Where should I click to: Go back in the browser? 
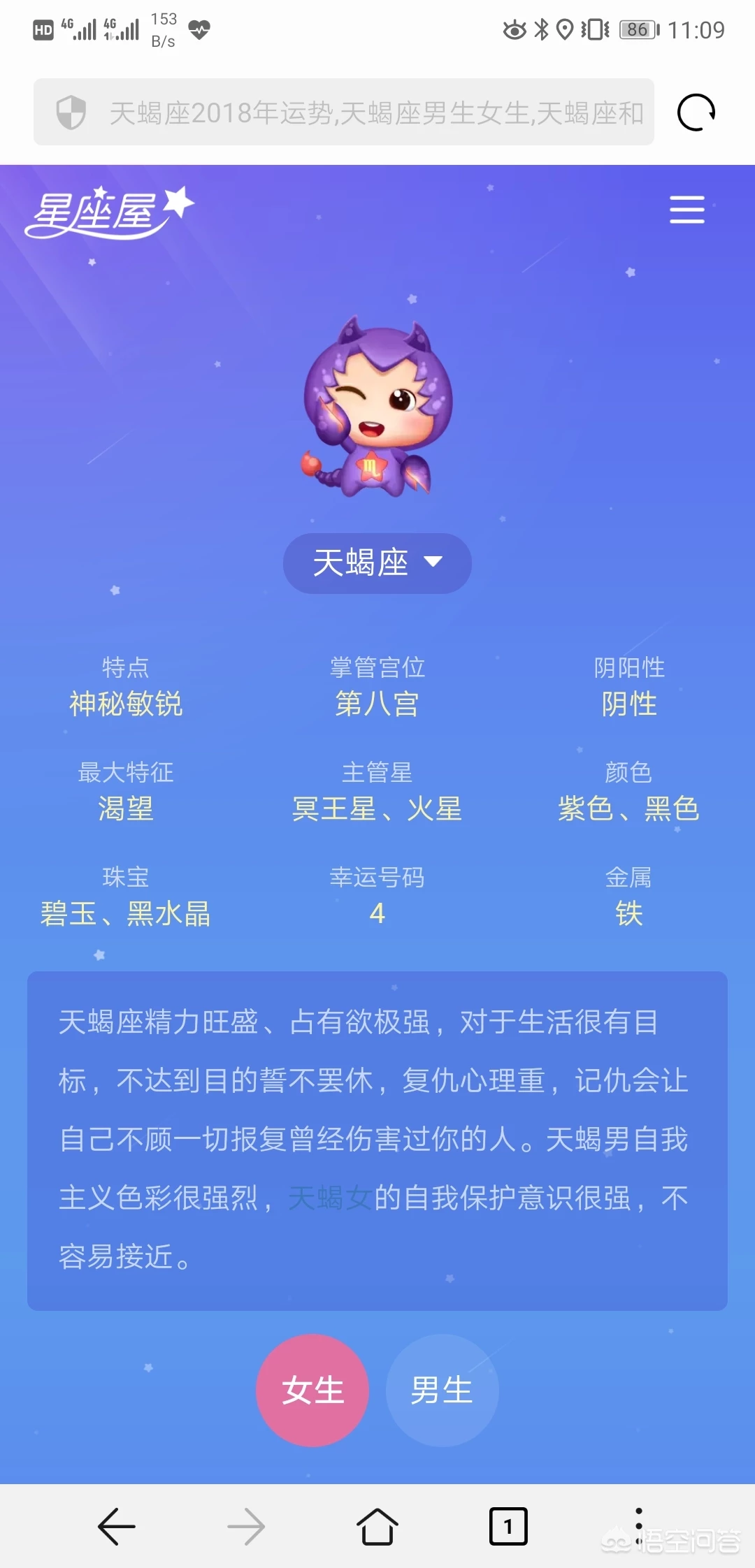pos(116,1526)
